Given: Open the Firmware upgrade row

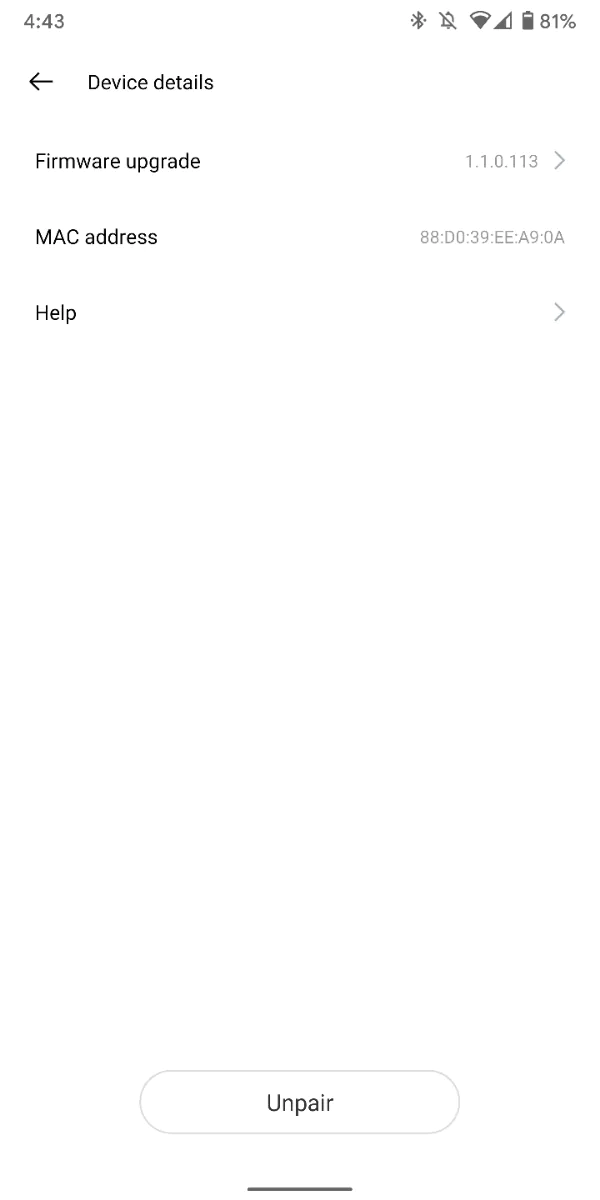Looking at the screenshot, I should tap(300, 161).
